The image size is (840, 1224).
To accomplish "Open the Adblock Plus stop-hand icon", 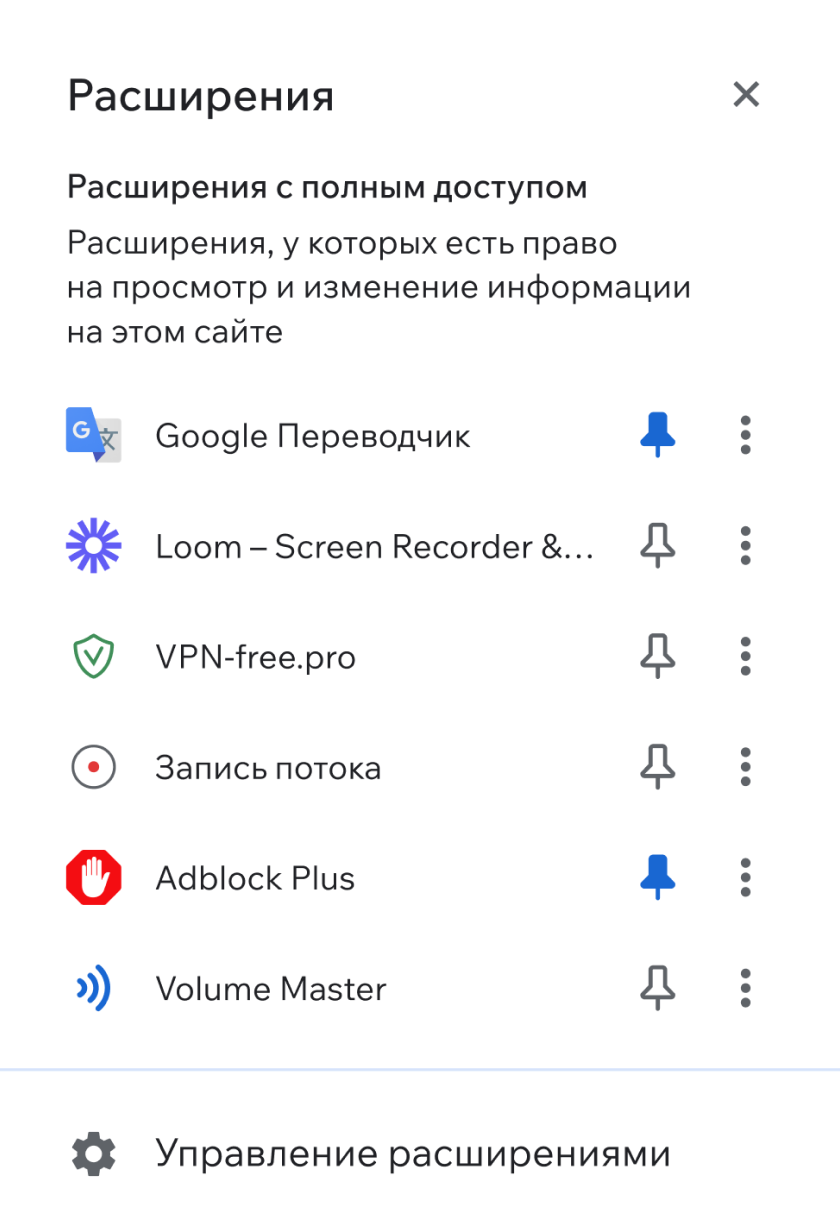I will coord(94,878).
